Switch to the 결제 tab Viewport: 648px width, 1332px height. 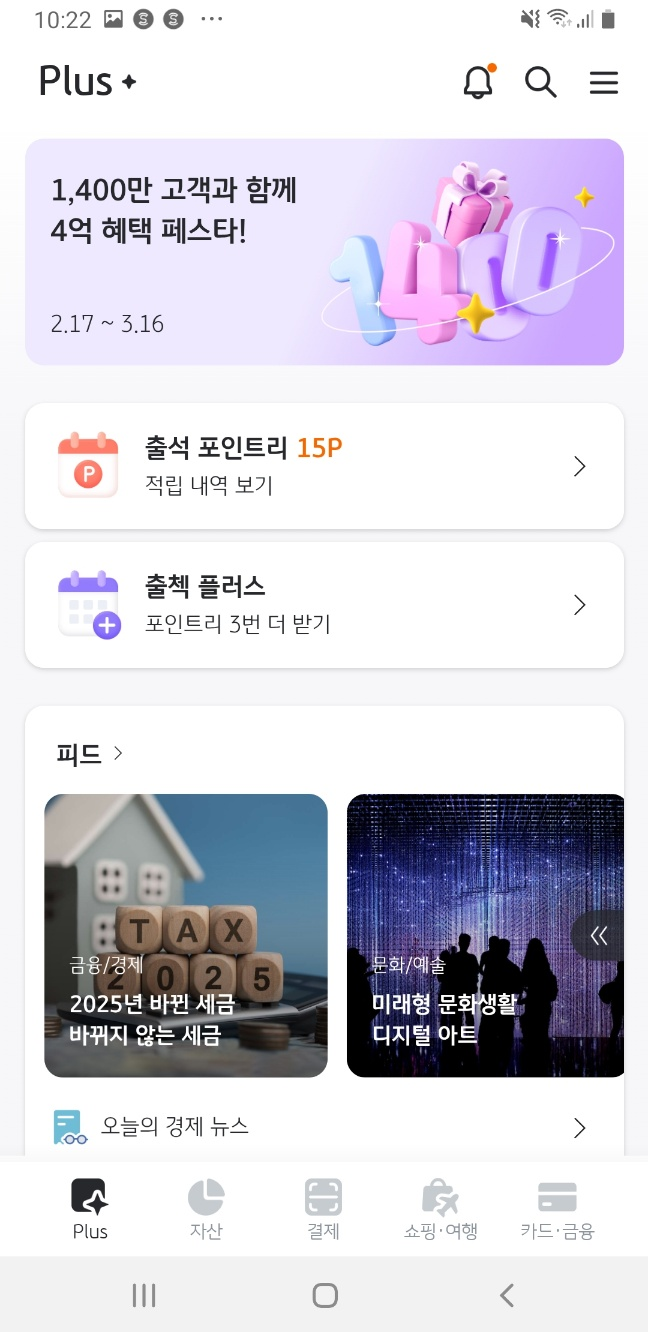(x=323, y=1207)
